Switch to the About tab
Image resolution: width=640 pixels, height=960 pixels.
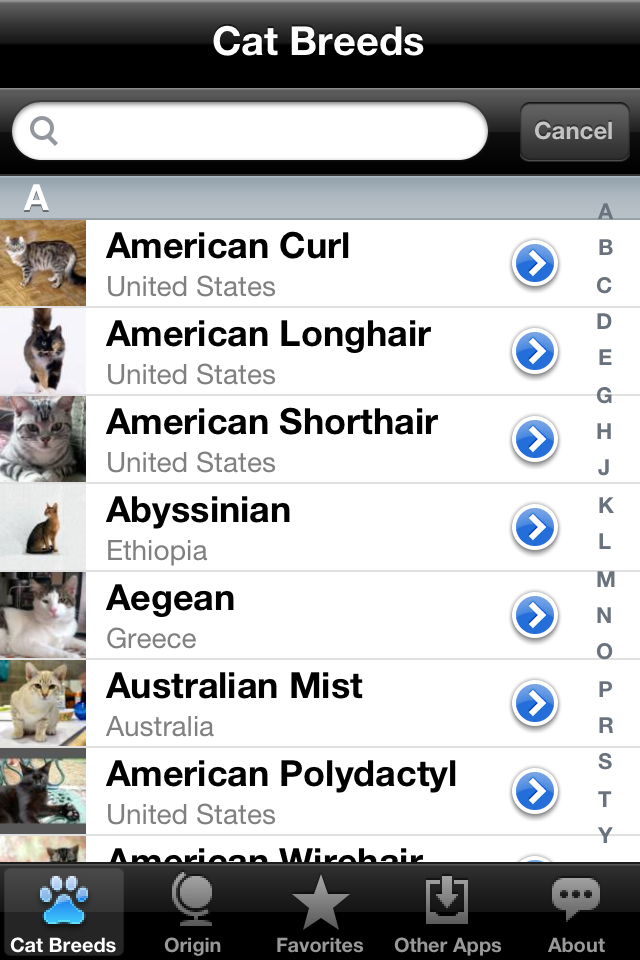(x=576, y=912)
